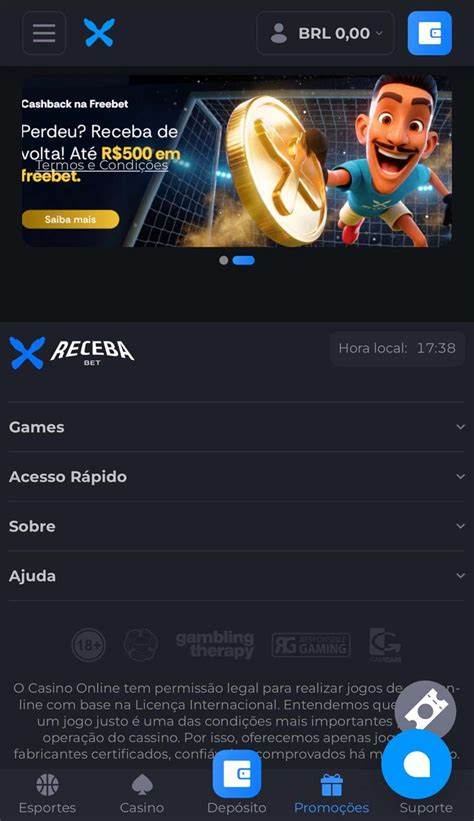This screenshot has width=474, height=821.
Task: Switch to the Casino tab
Action: point(142,794)
